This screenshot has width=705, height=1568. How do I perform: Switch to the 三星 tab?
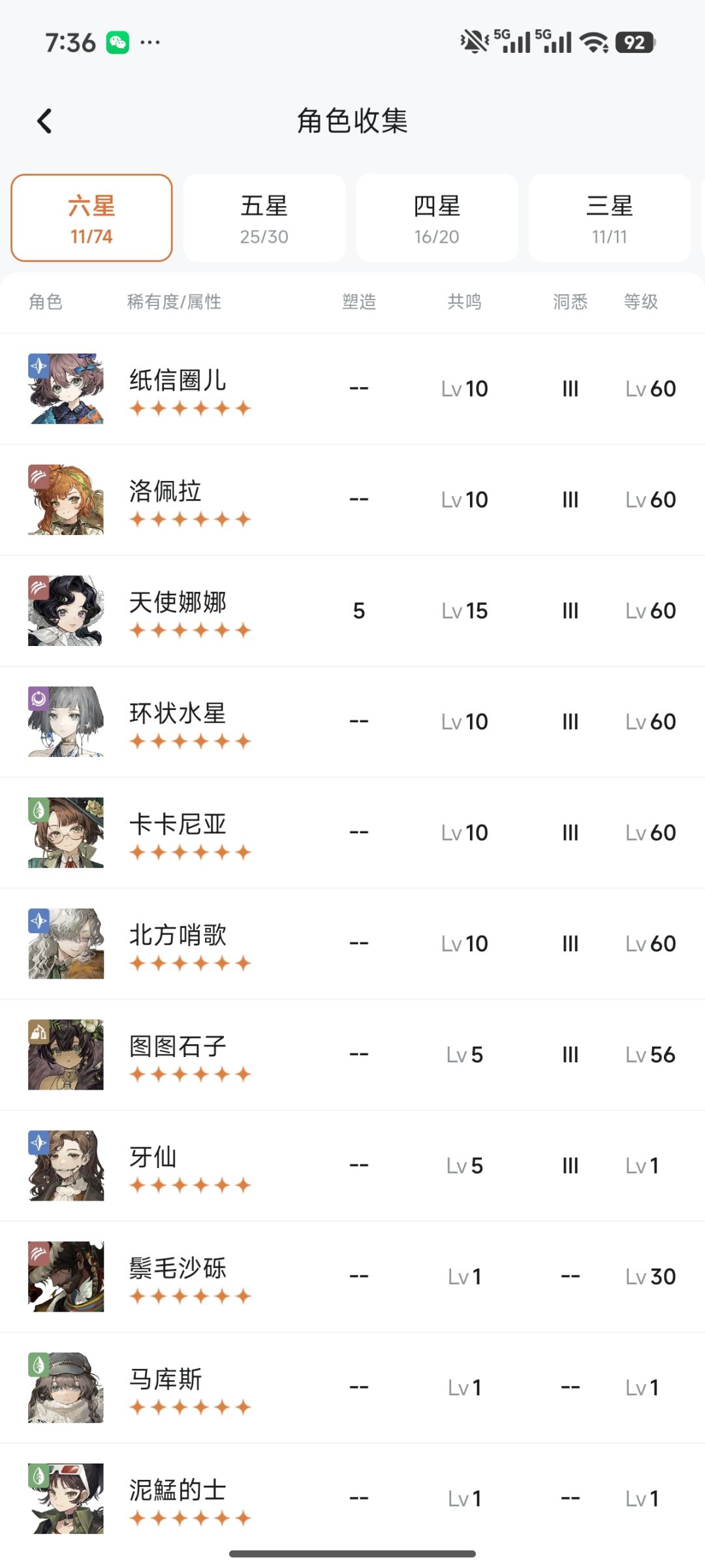click(x=610, y=218)
